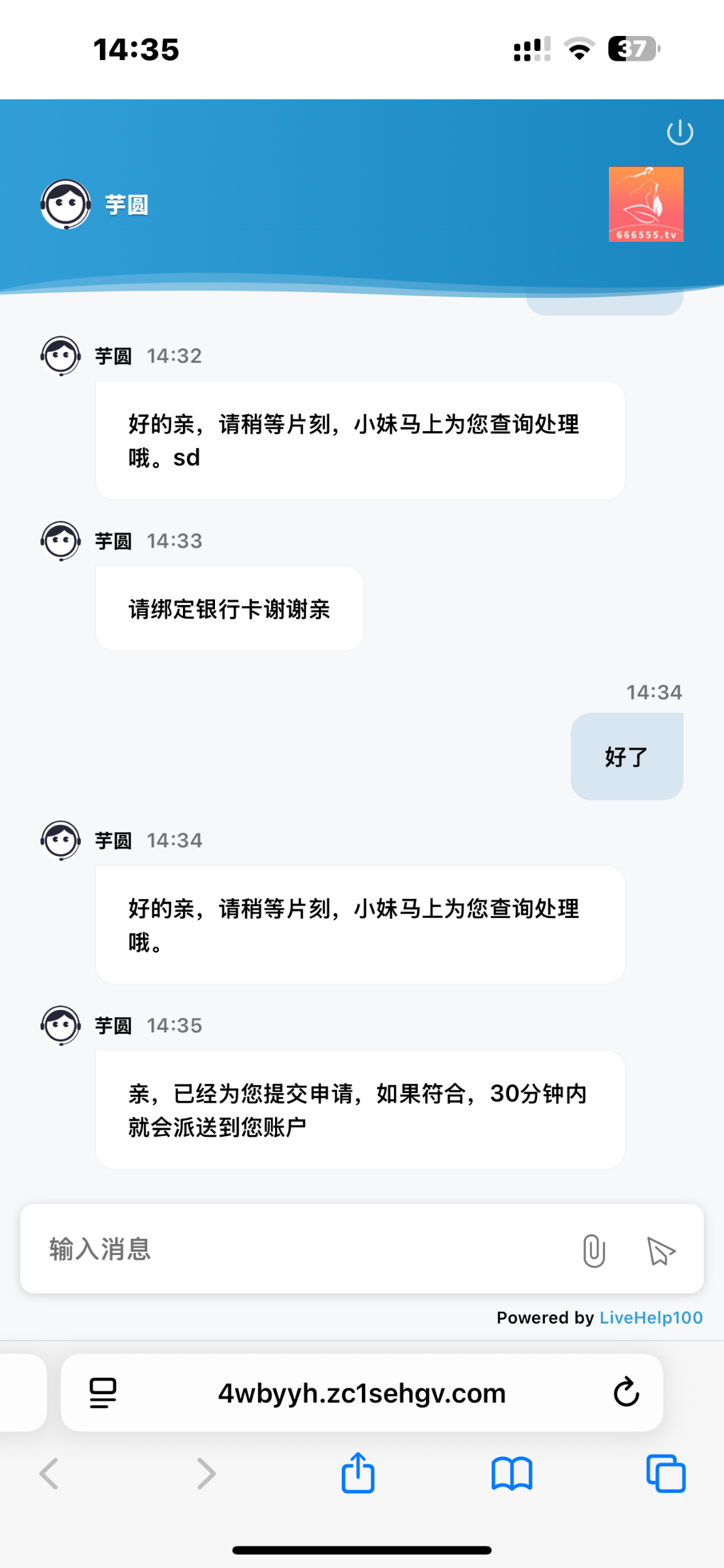Open the Safari bookmarks icon
Image resolution: width=724 pixels, height=1568 pixels.
point(512,1472)
